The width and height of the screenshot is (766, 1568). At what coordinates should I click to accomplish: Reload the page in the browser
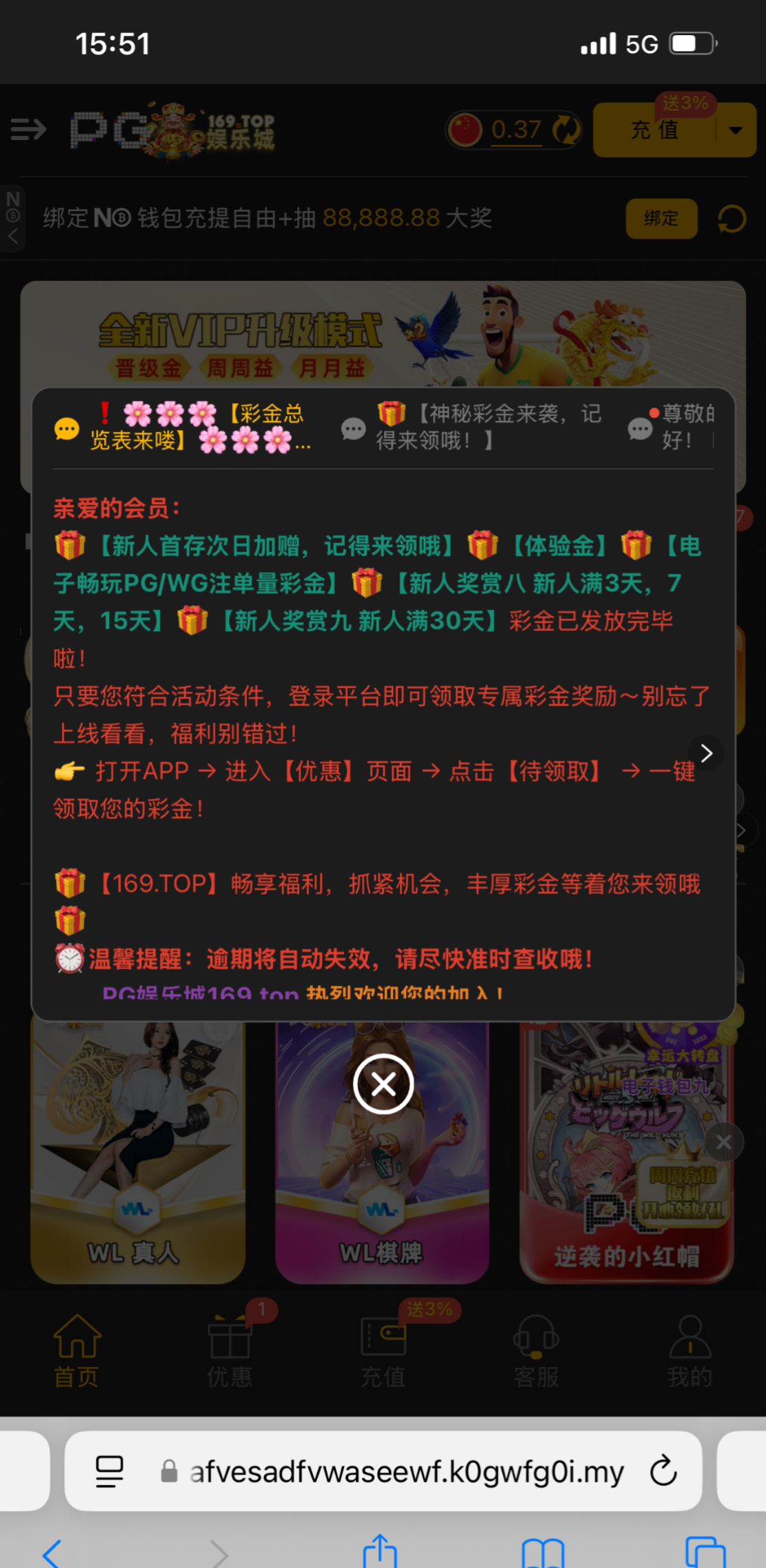pos(663,1472)
